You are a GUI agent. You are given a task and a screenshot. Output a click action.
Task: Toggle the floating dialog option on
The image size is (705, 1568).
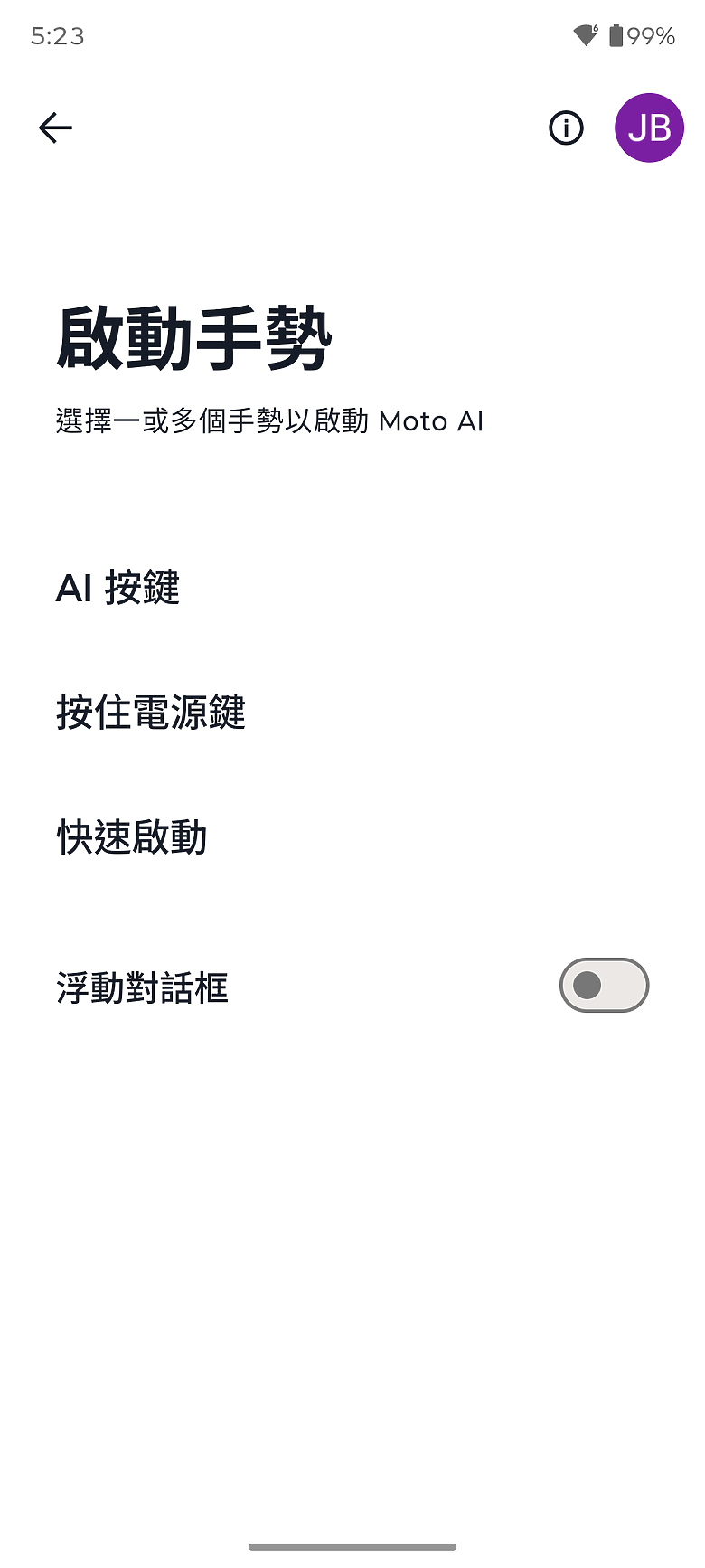[x=604, y=985]
